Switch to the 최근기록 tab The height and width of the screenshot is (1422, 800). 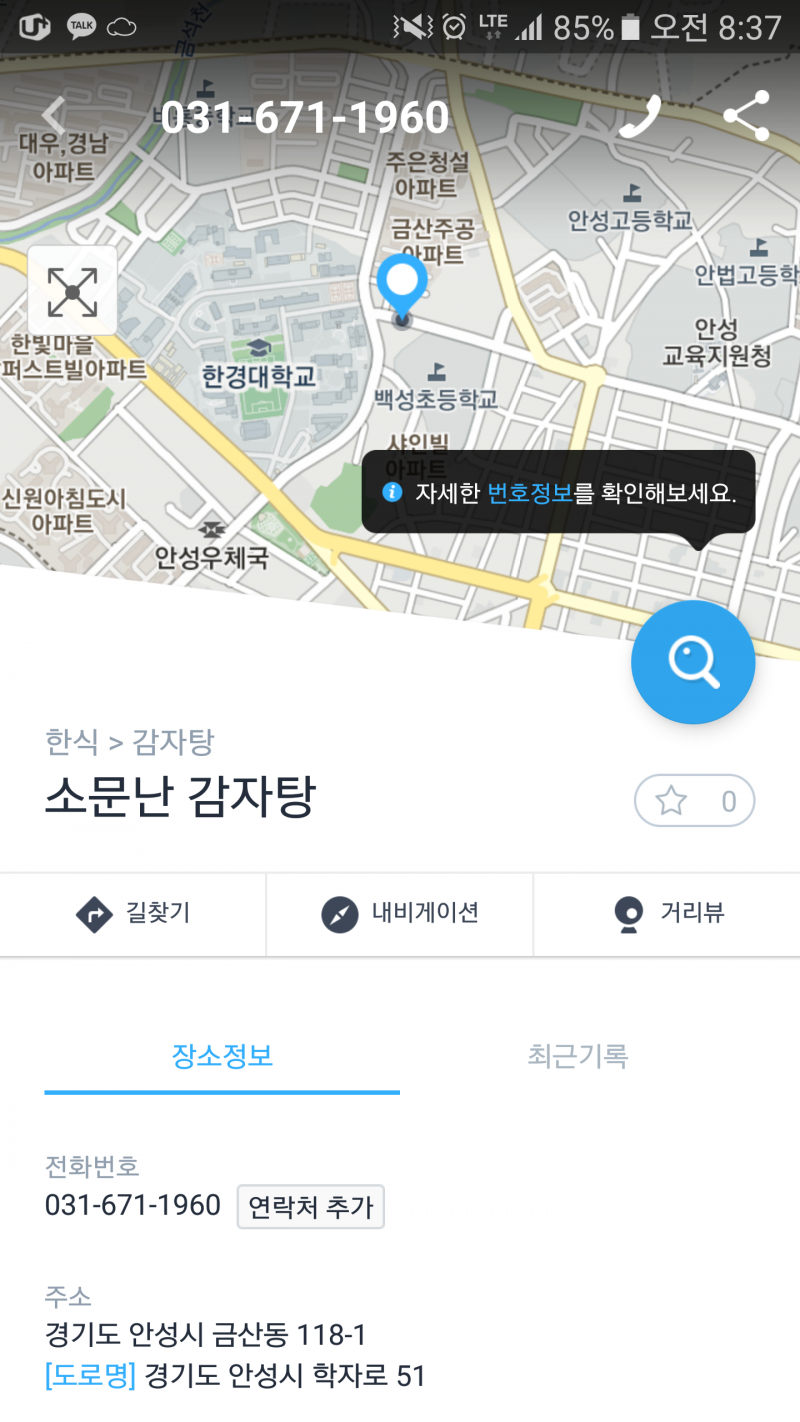pos(578,1056)
